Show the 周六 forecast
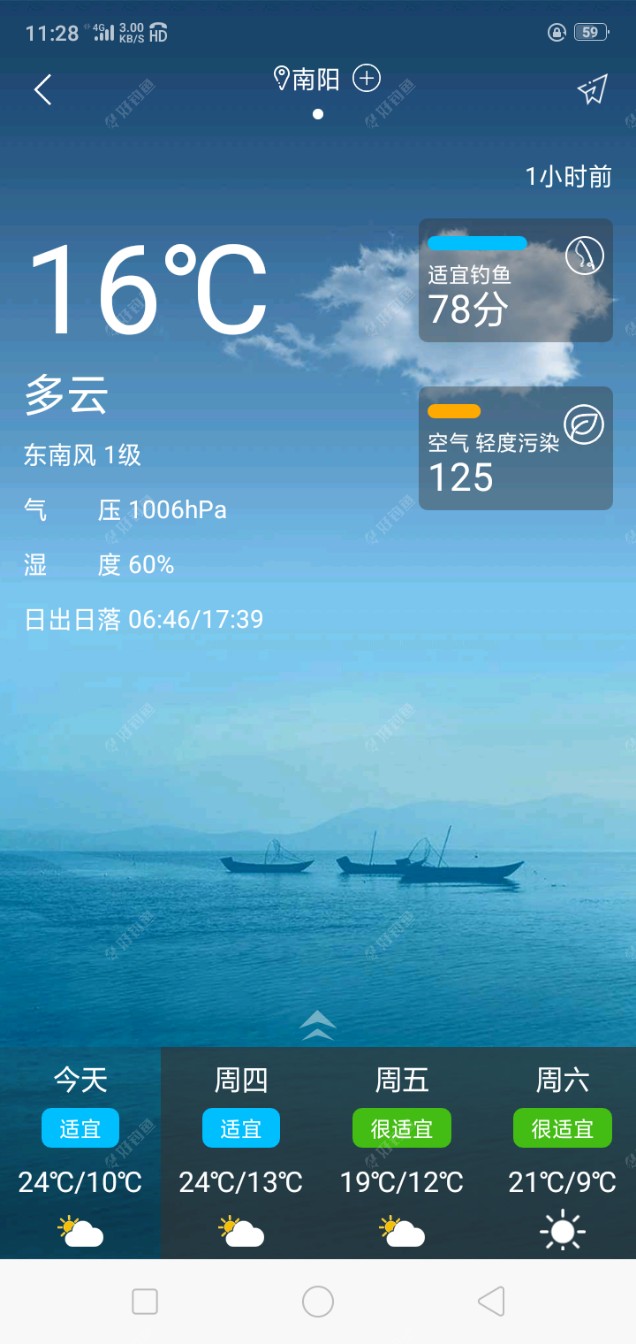The image size is (636, 1344). 562,1152
